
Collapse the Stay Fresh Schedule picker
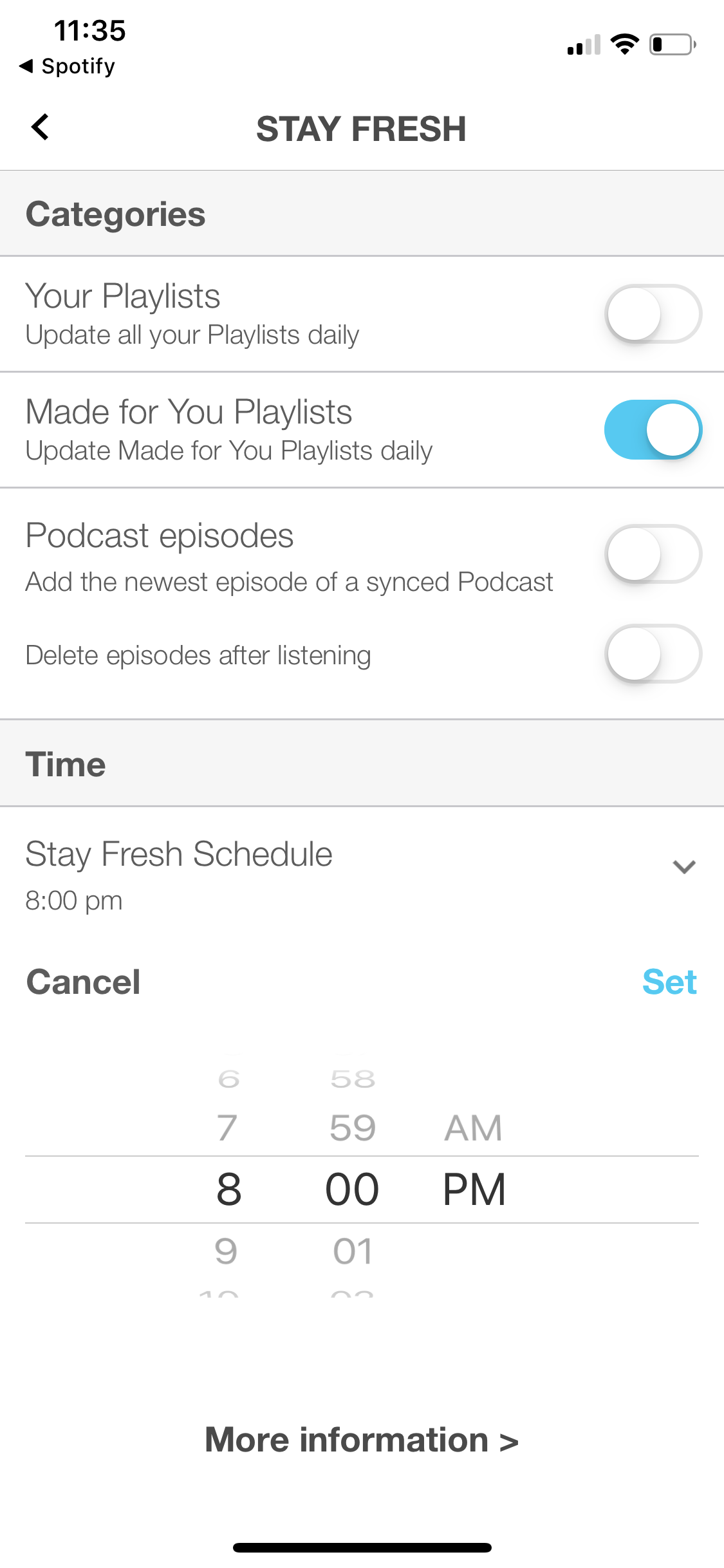click(684, 868)
